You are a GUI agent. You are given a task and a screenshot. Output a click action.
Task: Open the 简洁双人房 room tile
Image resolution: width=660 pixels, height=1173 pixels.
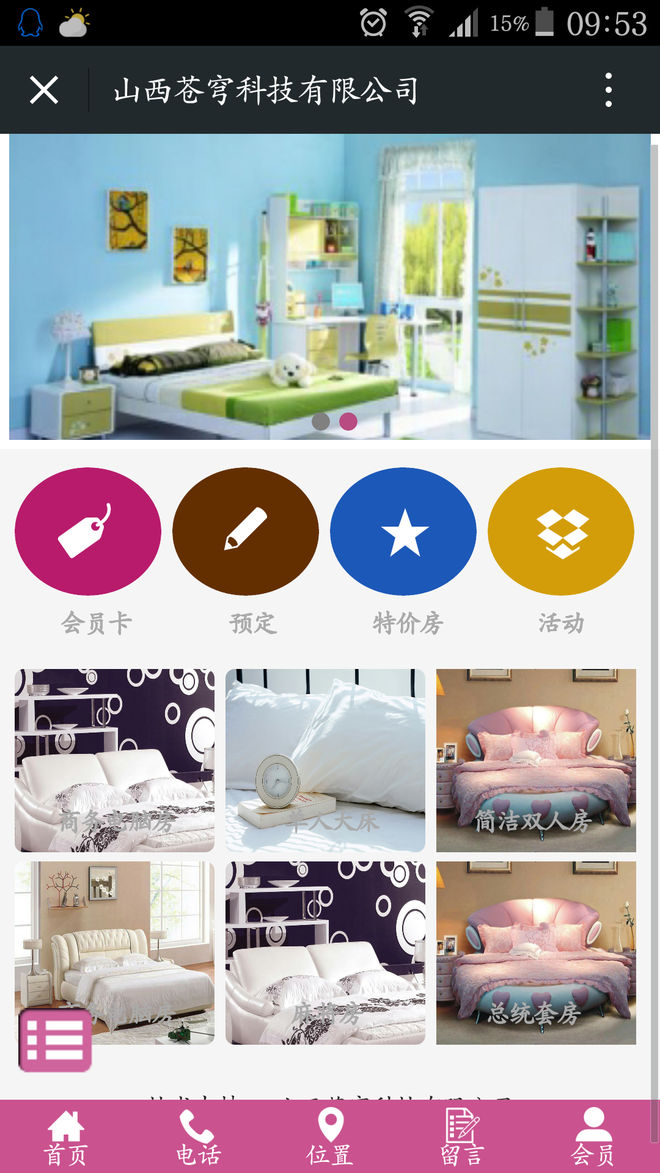[536, 760]
